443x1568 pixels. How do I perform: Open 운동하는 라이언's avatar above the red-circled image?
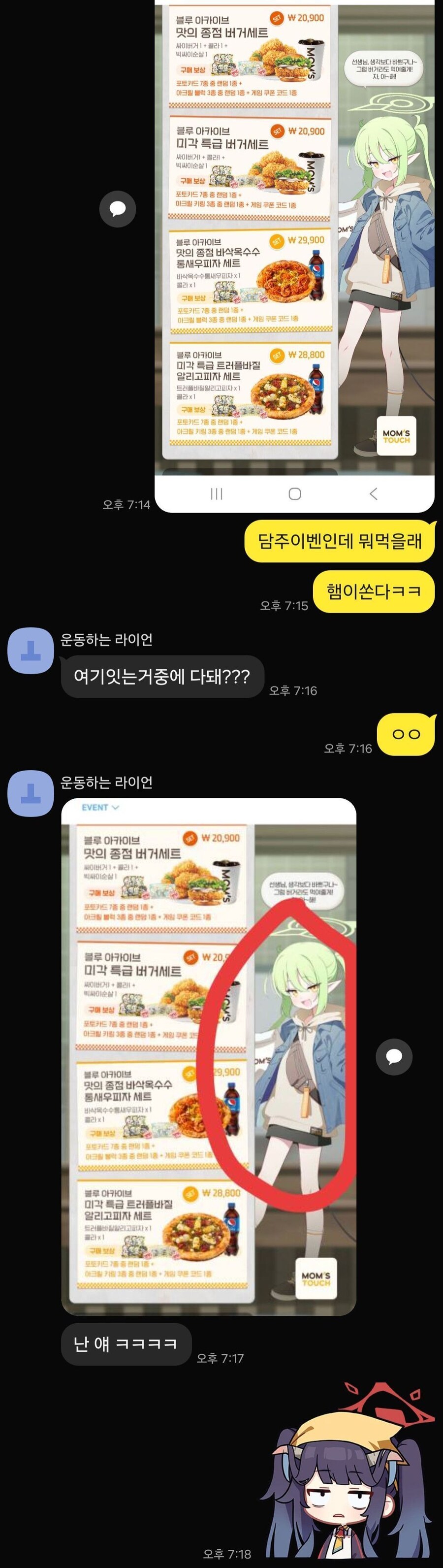[x=31, y=793]
